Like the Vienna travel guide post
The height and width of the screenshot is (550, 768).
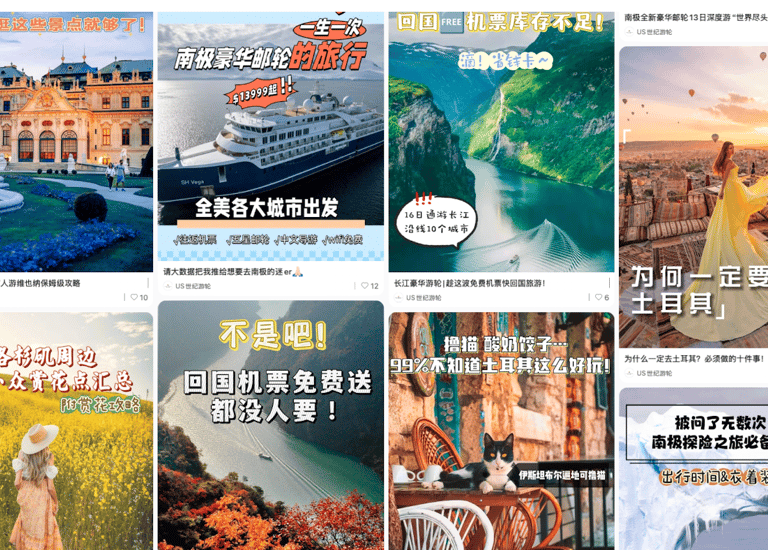point(134,297)
